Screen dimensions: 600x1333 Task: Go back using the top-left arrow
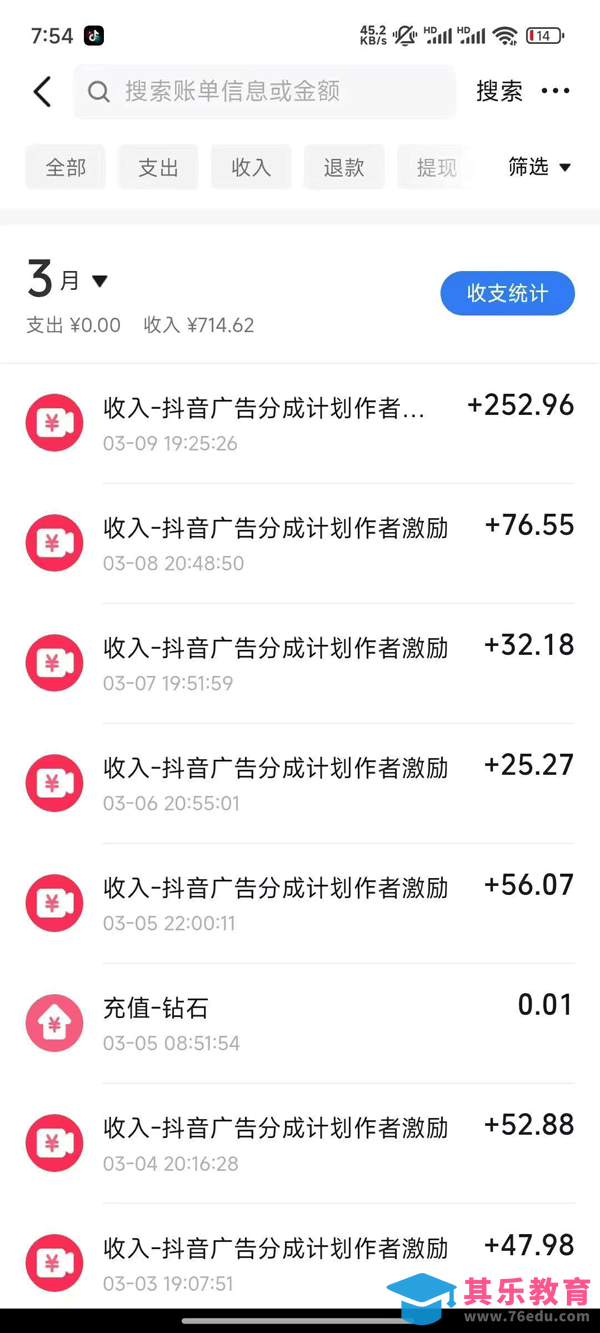tap(42, 92)
